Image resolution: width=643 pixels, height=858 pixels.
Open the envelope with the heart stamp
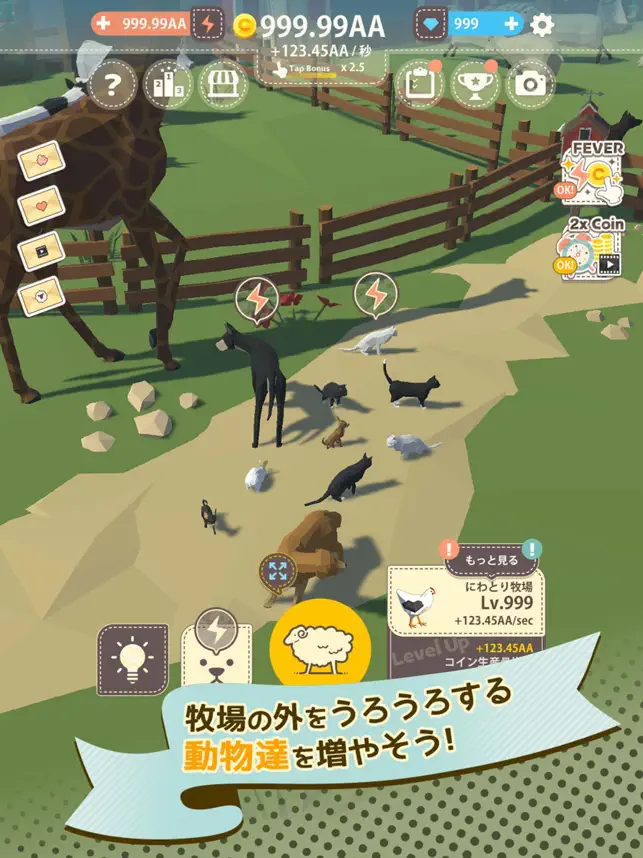[x=42, y=205]
